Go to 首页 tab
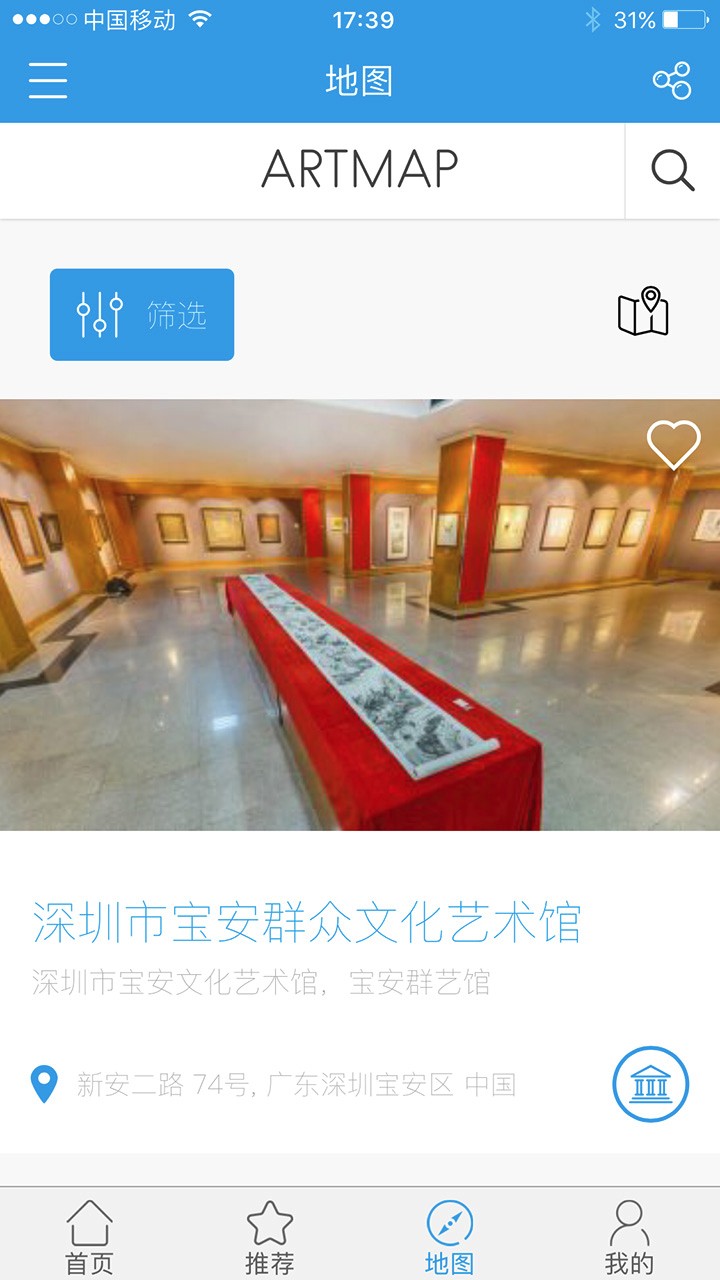This screenshot has width=720, height=1280. point(90,1236)
